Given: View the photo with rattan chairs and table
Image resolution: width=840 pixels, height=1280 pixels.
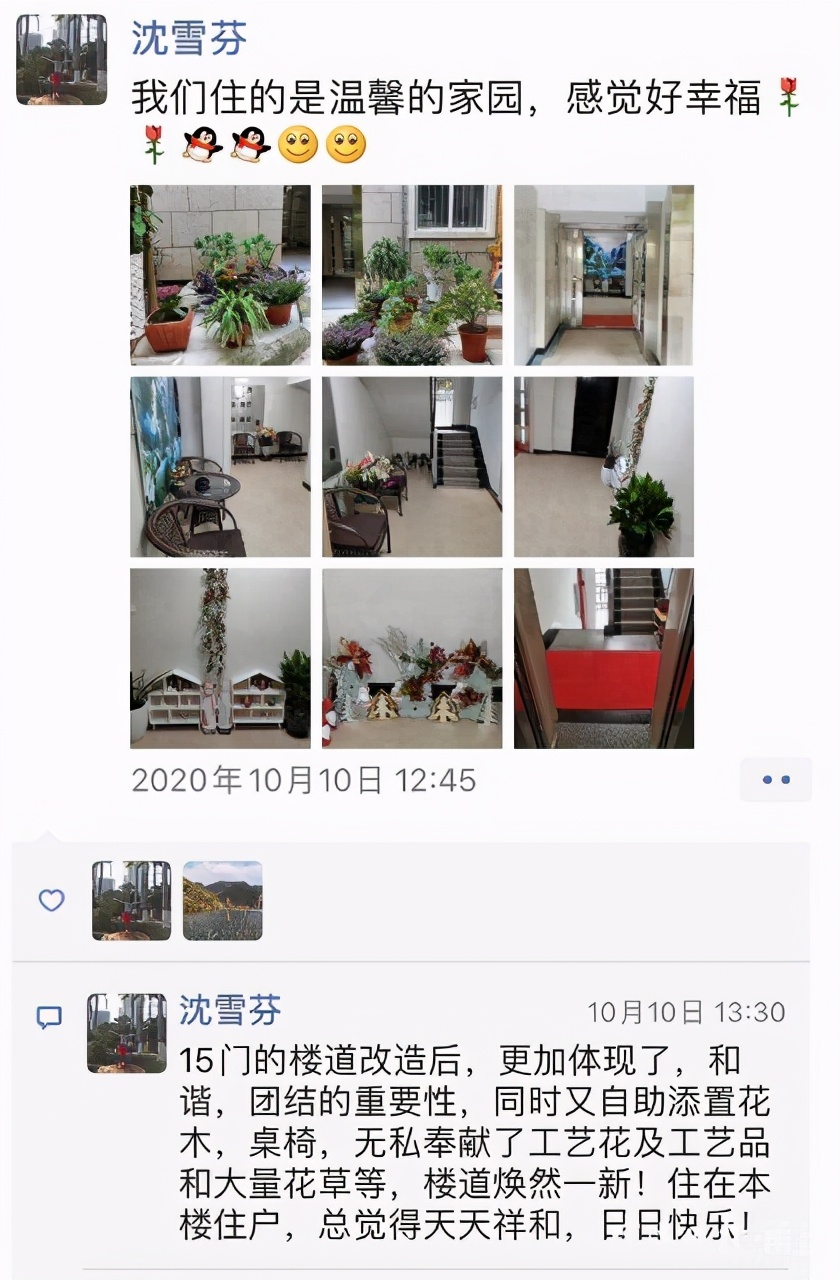Looking at the screenshot, I should click(x=221, y=465).
